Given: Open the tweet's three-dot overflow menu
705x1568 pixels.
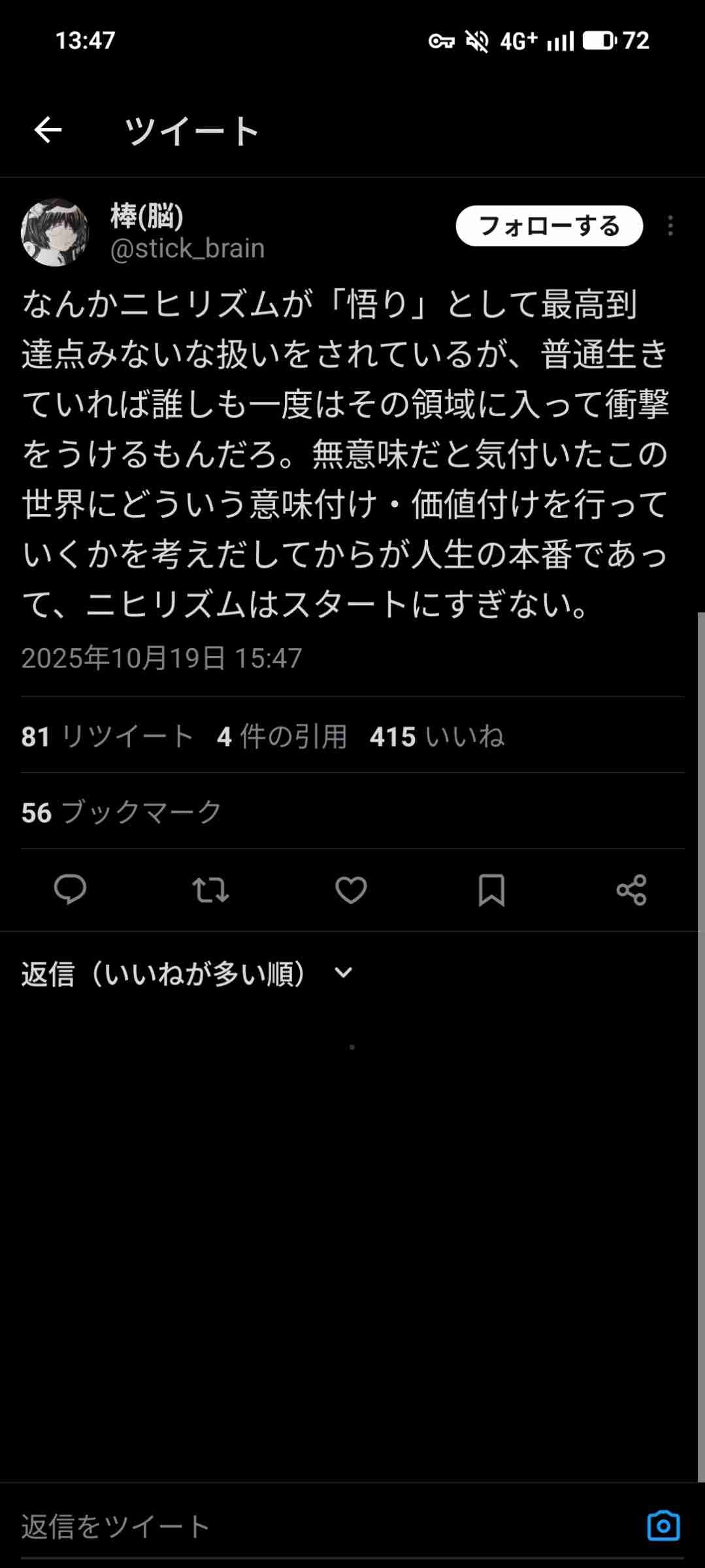Looking at the screenshot, I should click(670, 226).
